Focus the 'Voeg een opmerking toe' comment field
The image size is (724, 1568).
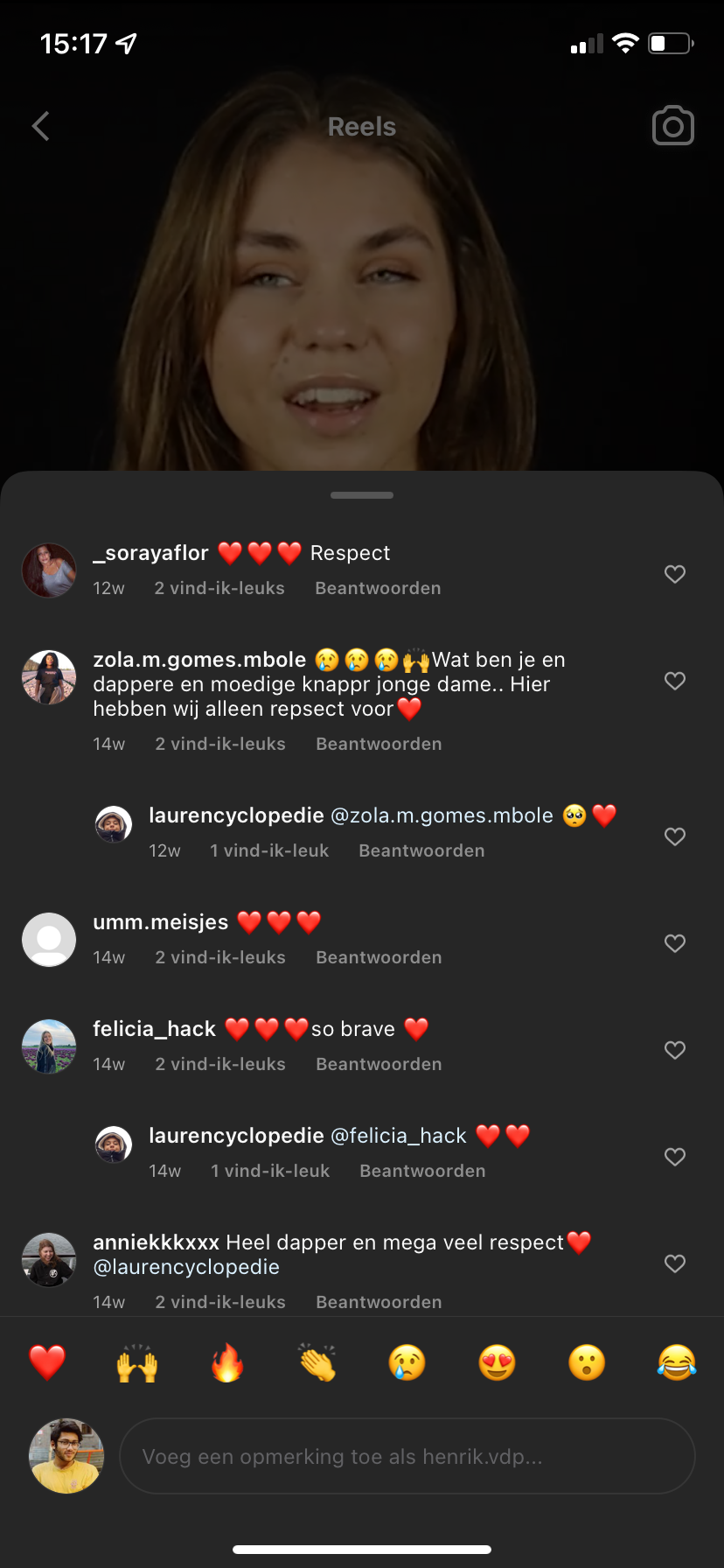point(407,1456)
